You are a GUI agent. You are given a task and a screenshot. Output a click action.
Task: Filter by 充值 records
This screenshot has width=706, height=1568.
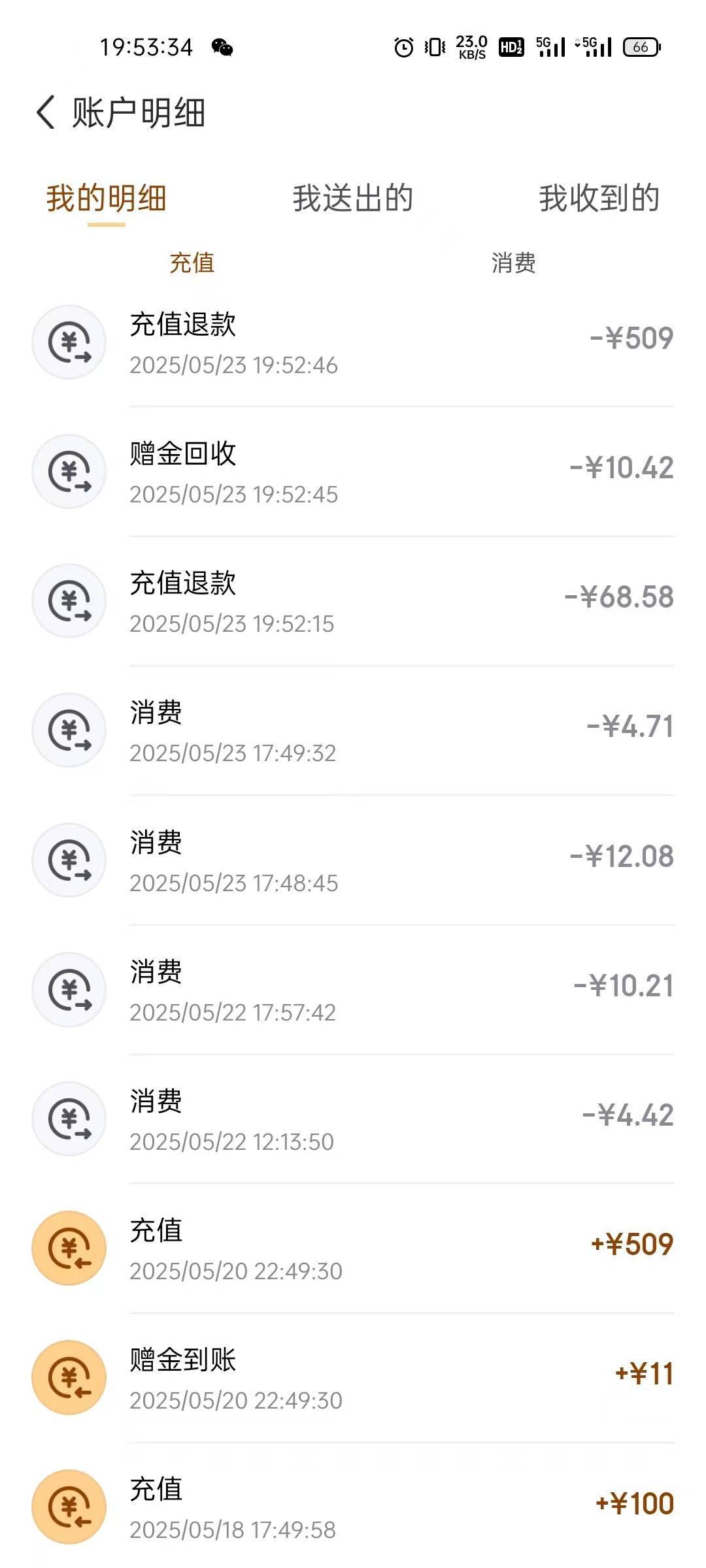pyautogui.click(x=192, y=263)
